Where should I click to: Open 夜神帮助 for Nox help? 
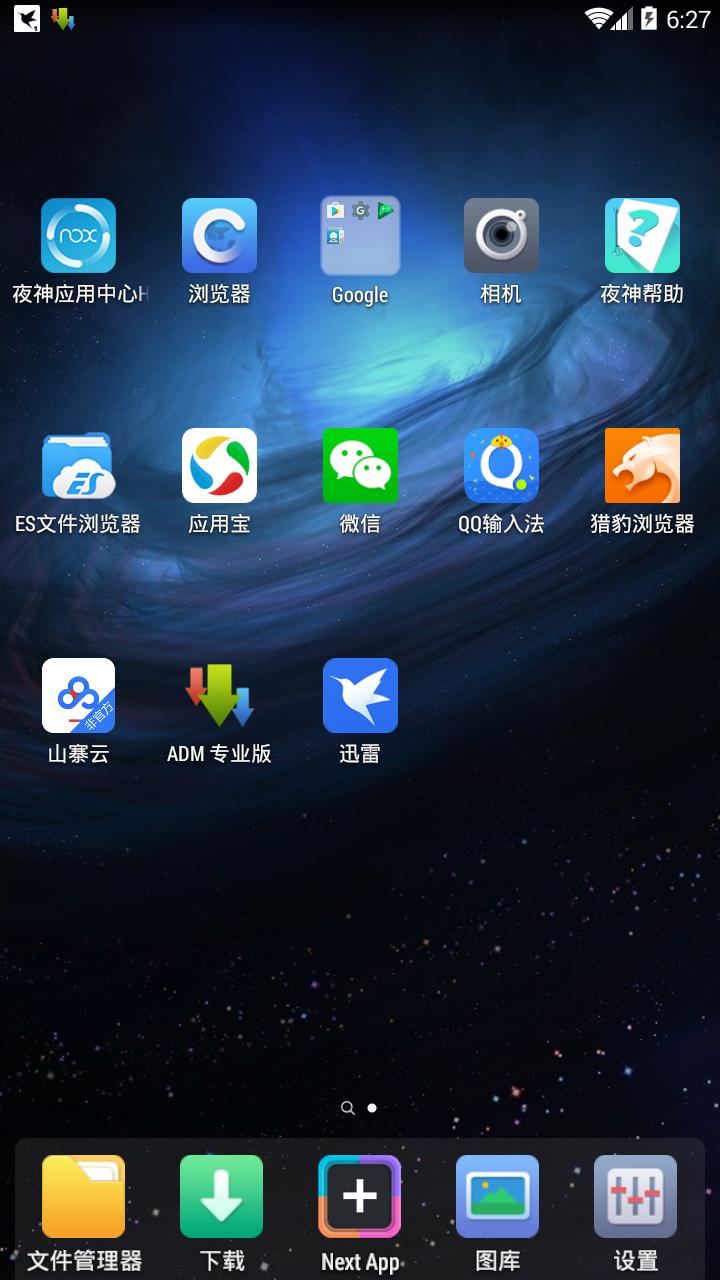click(642, 235)
